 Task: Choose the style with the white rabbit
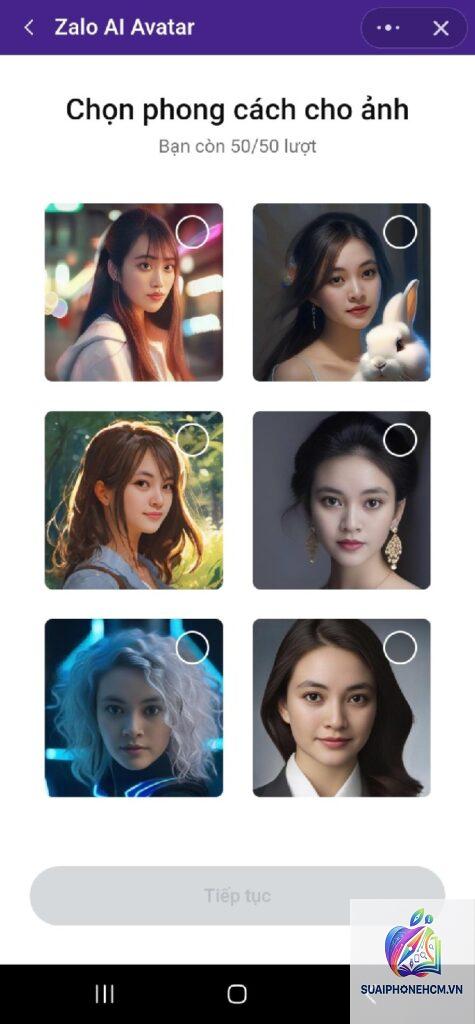coord(342,292)
